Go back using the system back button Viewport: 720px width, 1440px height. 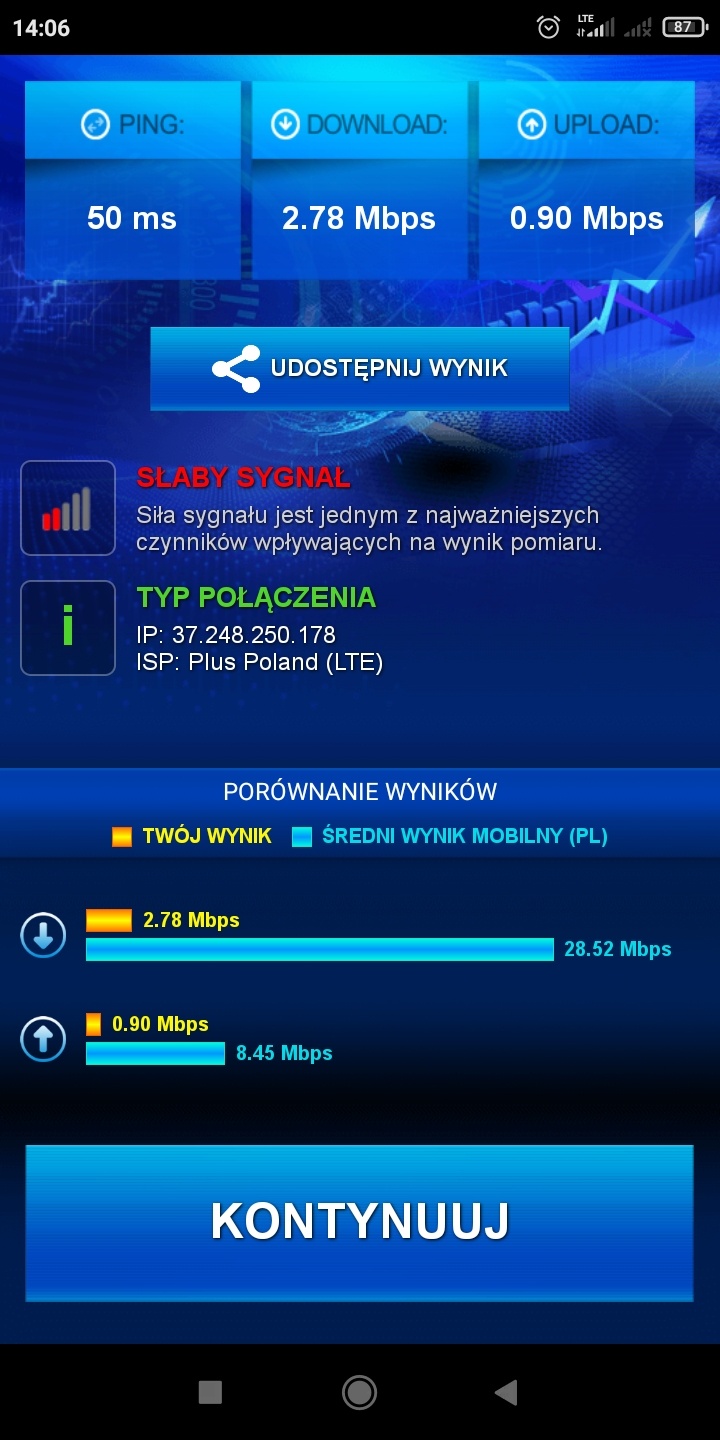coord(506,1392)
